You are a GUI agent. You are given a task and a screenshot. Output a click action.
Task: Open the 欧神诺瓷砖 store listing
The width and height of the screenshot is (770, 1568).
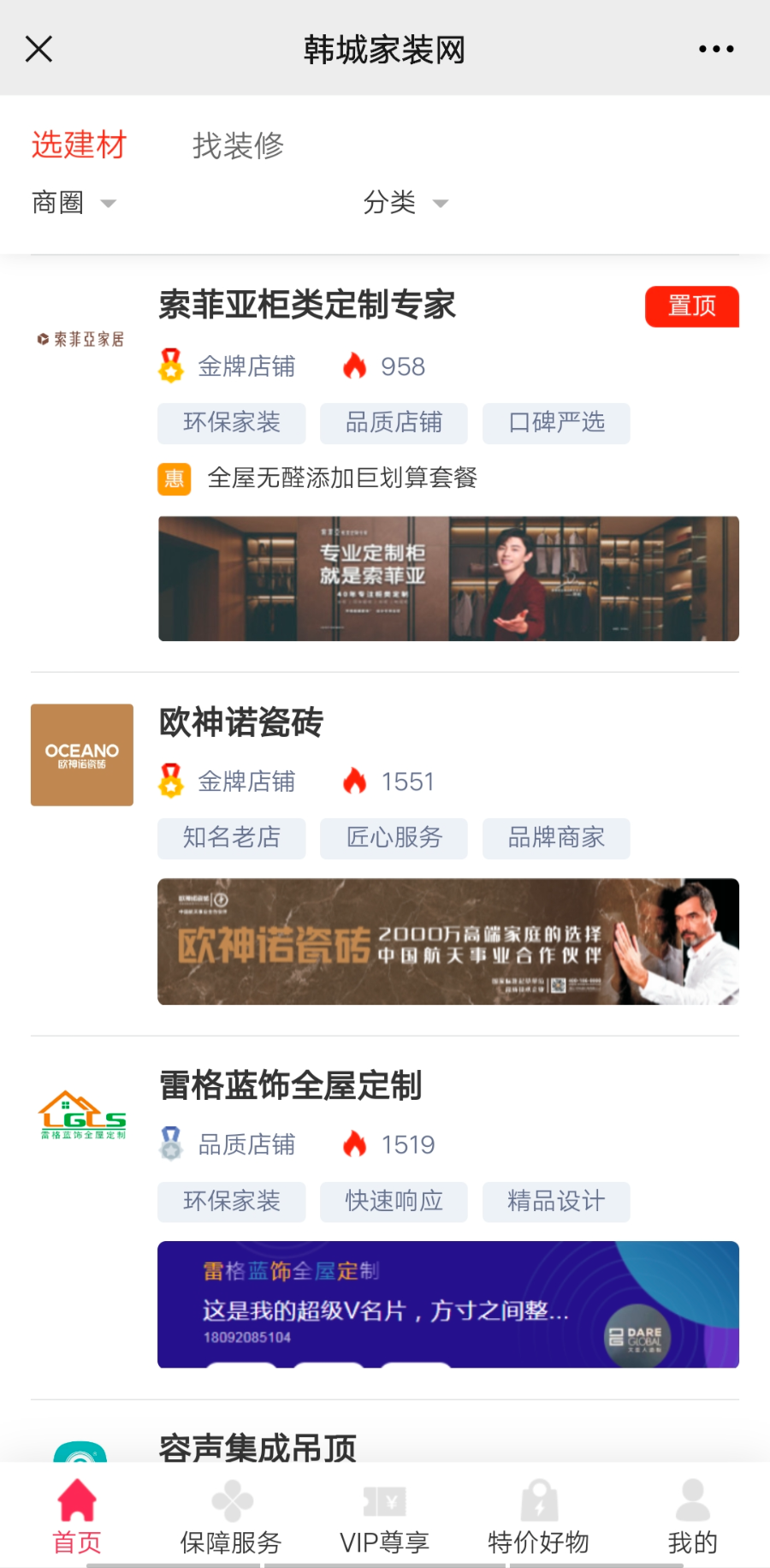click(x=241, y=722)
